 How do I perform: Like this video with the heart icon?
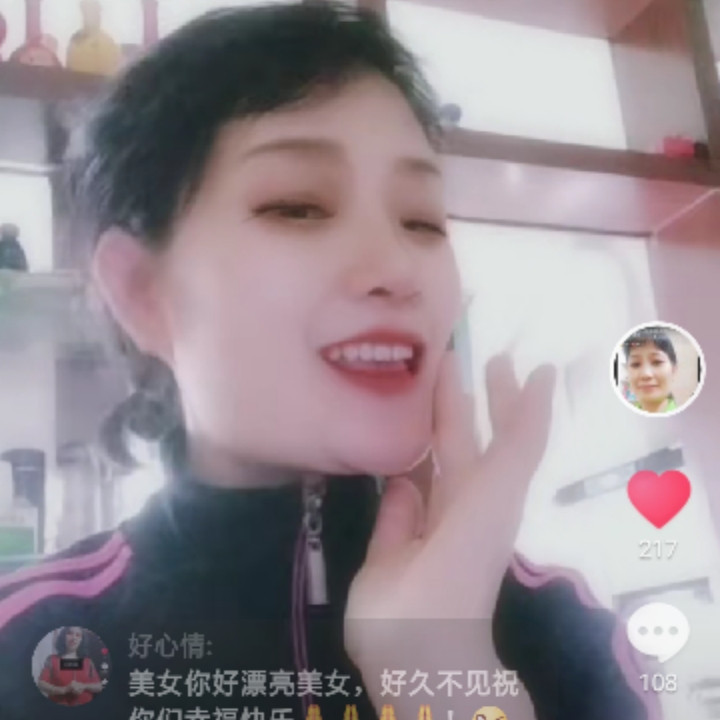tap(658, 498)
